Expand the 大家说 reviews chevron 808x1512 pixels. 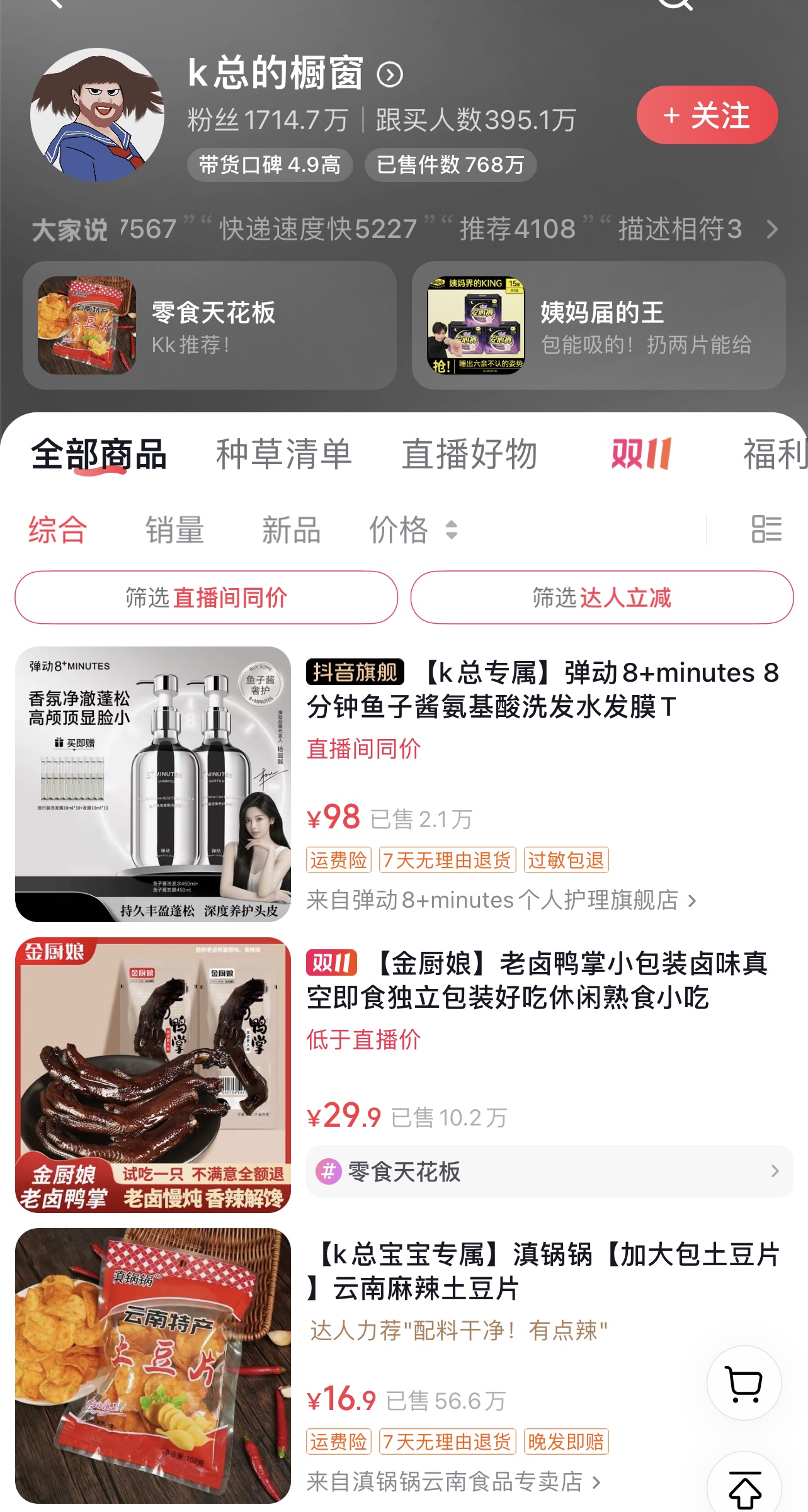pos(771,229)
